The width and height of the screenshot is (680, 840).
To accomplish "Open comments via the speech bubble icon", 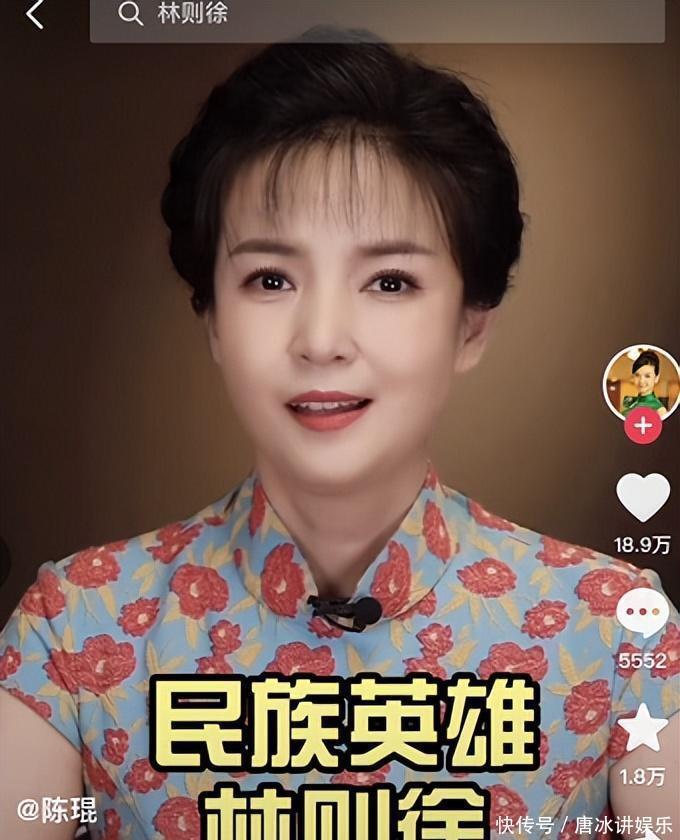I will (x=642, y=612).
